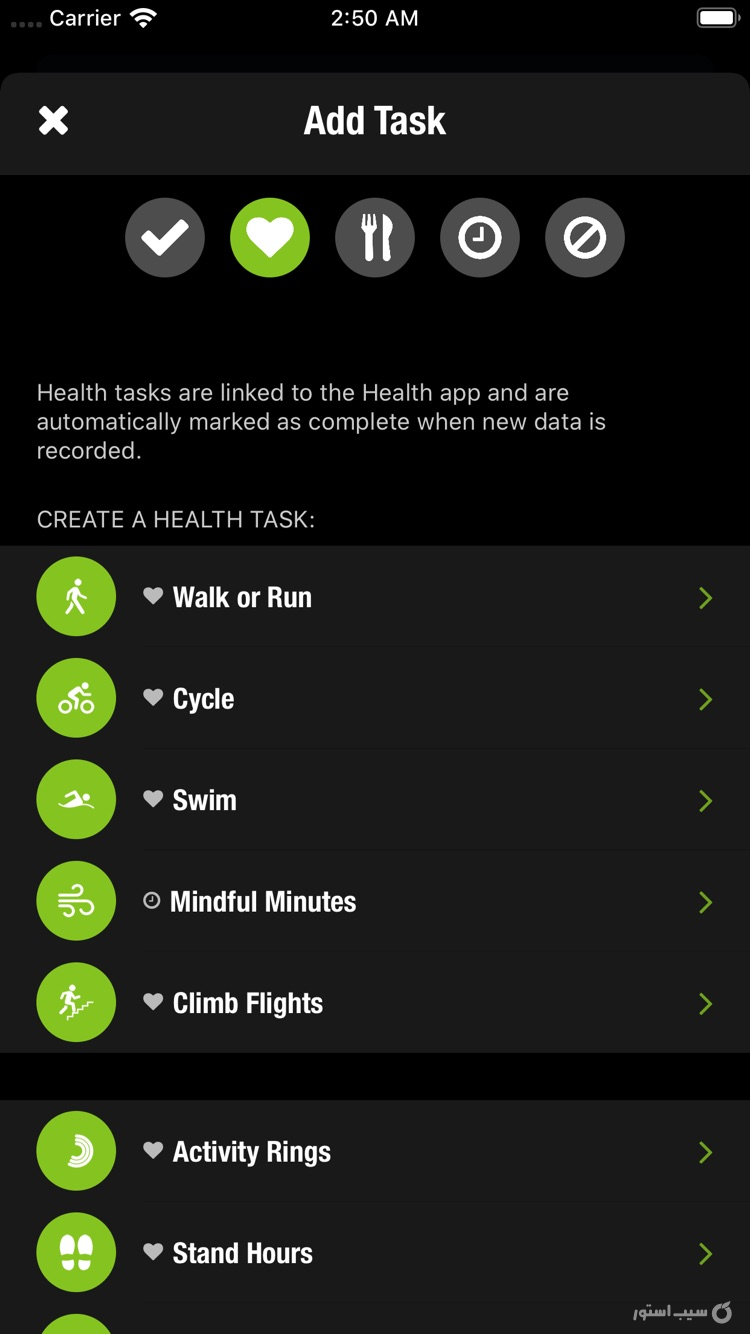Select the heart health task type
Viewport: 750px width, 1334px height.
270,238
